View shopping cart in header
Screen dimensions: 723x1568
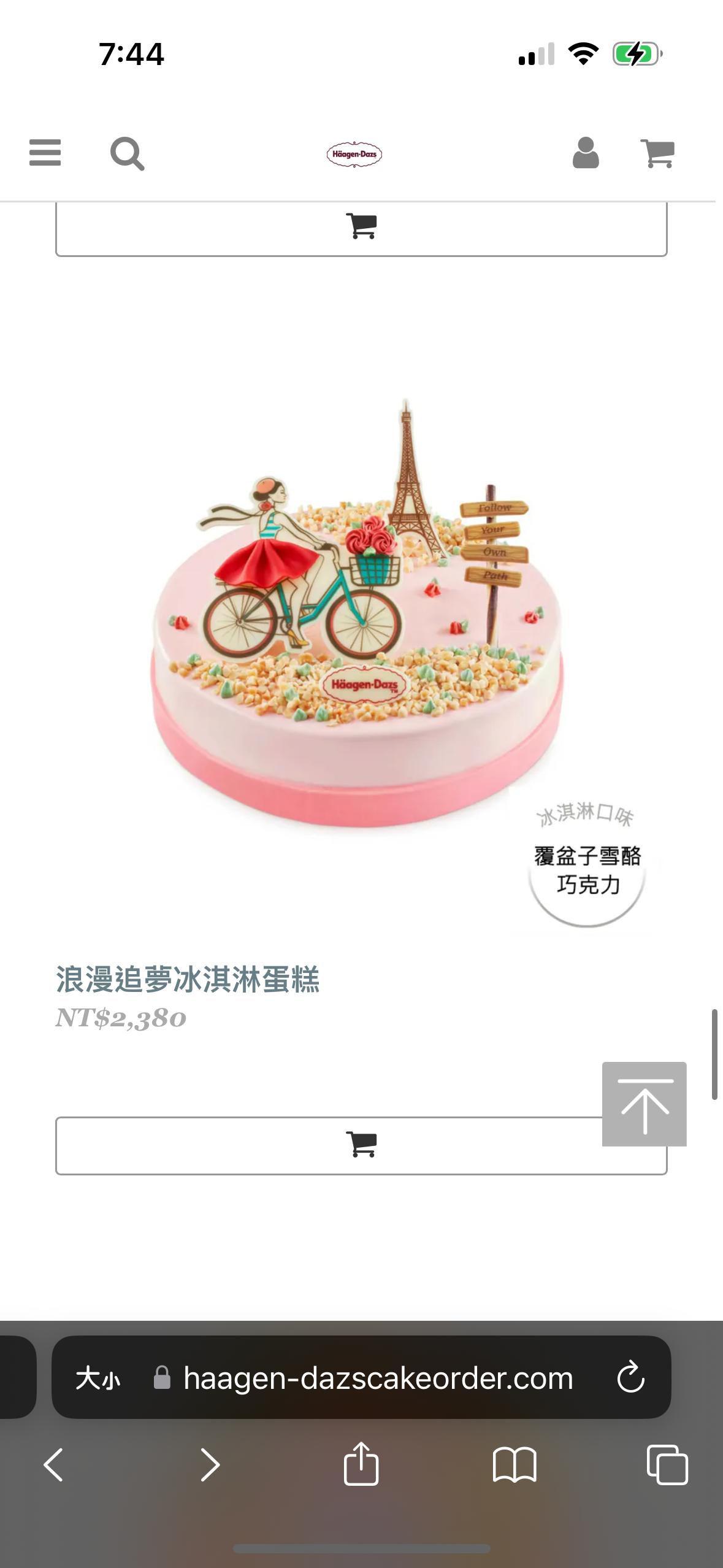[657, 153]
